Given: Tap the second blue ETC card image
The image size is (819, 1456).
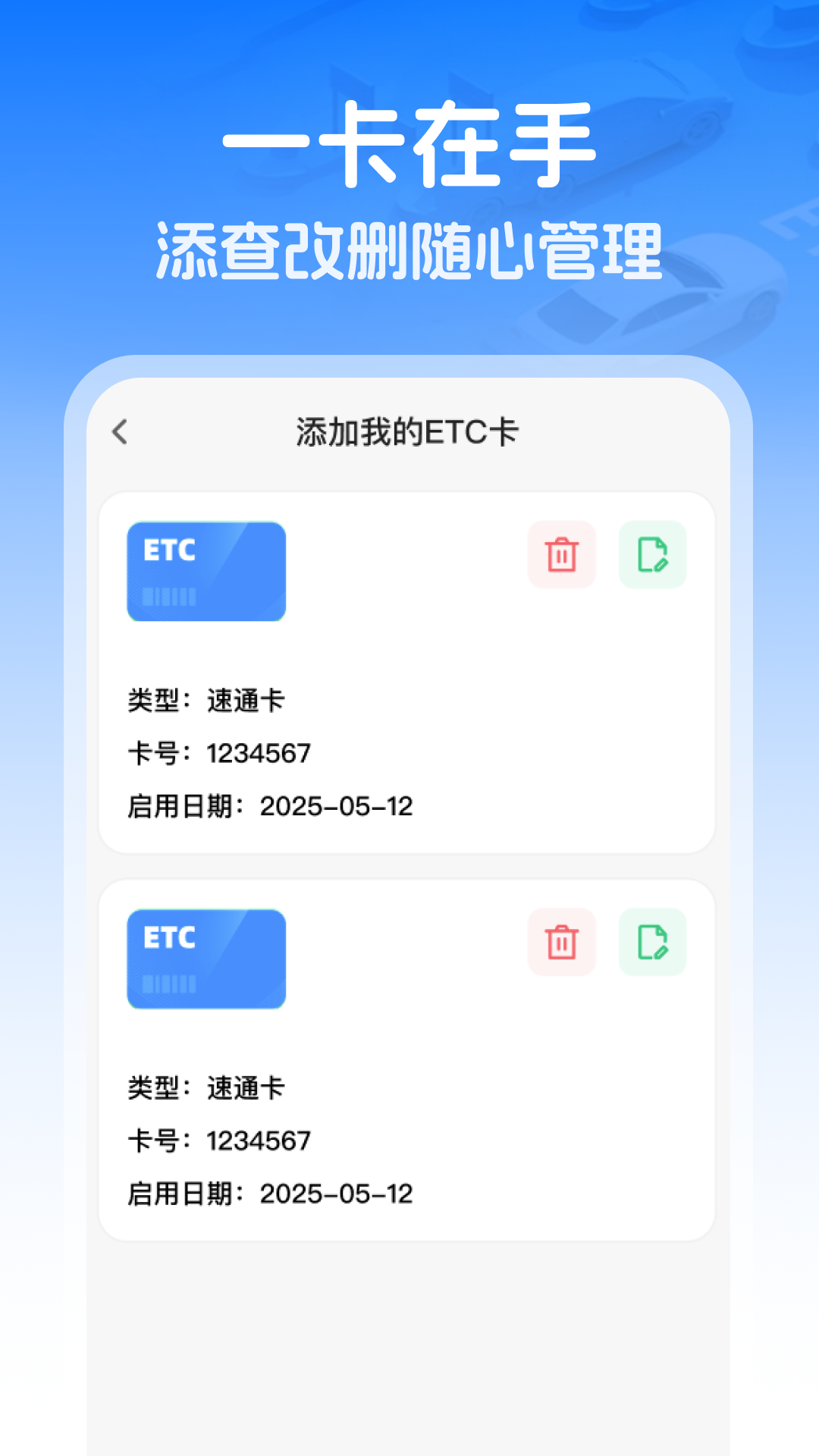Looking at the screenshot, I should point(206,959).
